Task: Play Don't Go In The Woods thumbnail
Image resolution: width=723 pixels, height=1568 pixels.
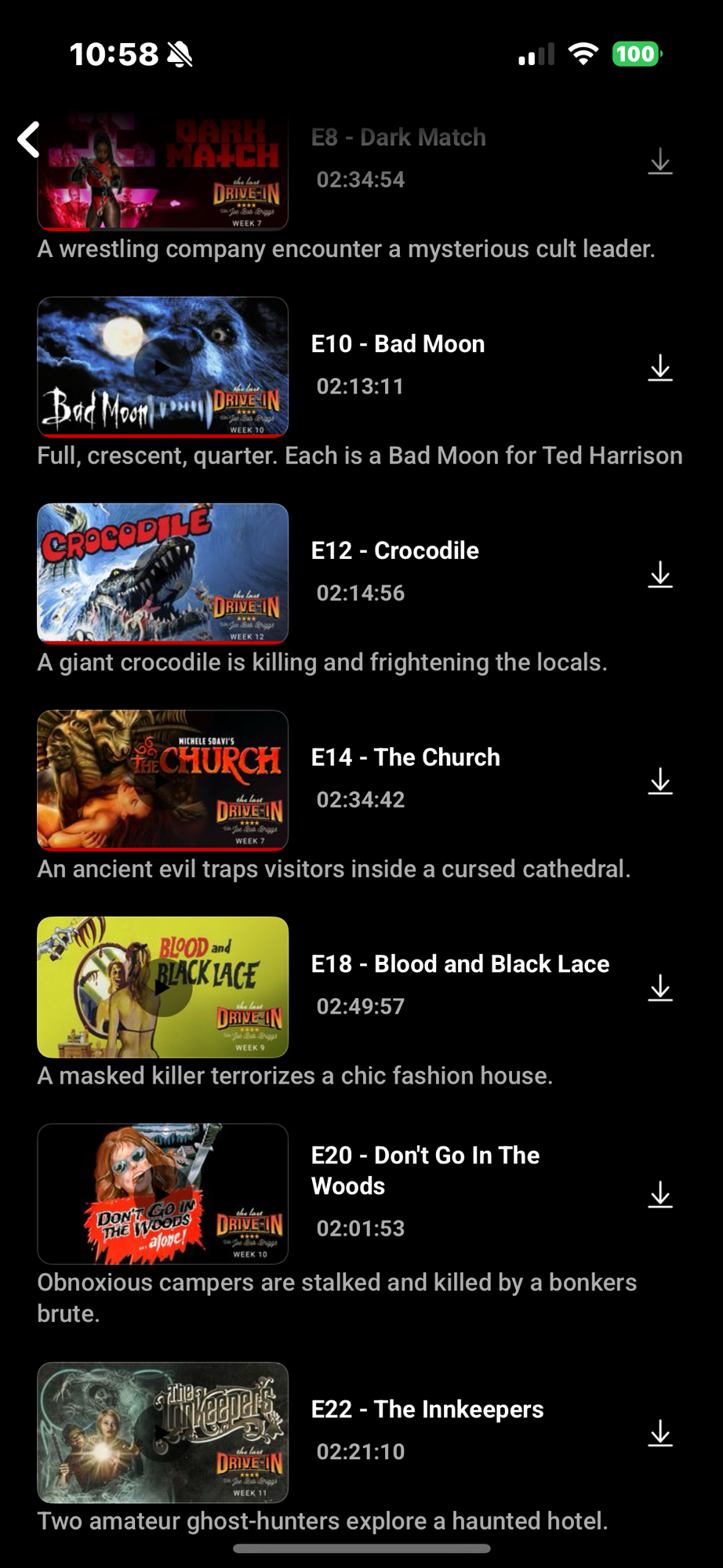Action: [162, 1193]
